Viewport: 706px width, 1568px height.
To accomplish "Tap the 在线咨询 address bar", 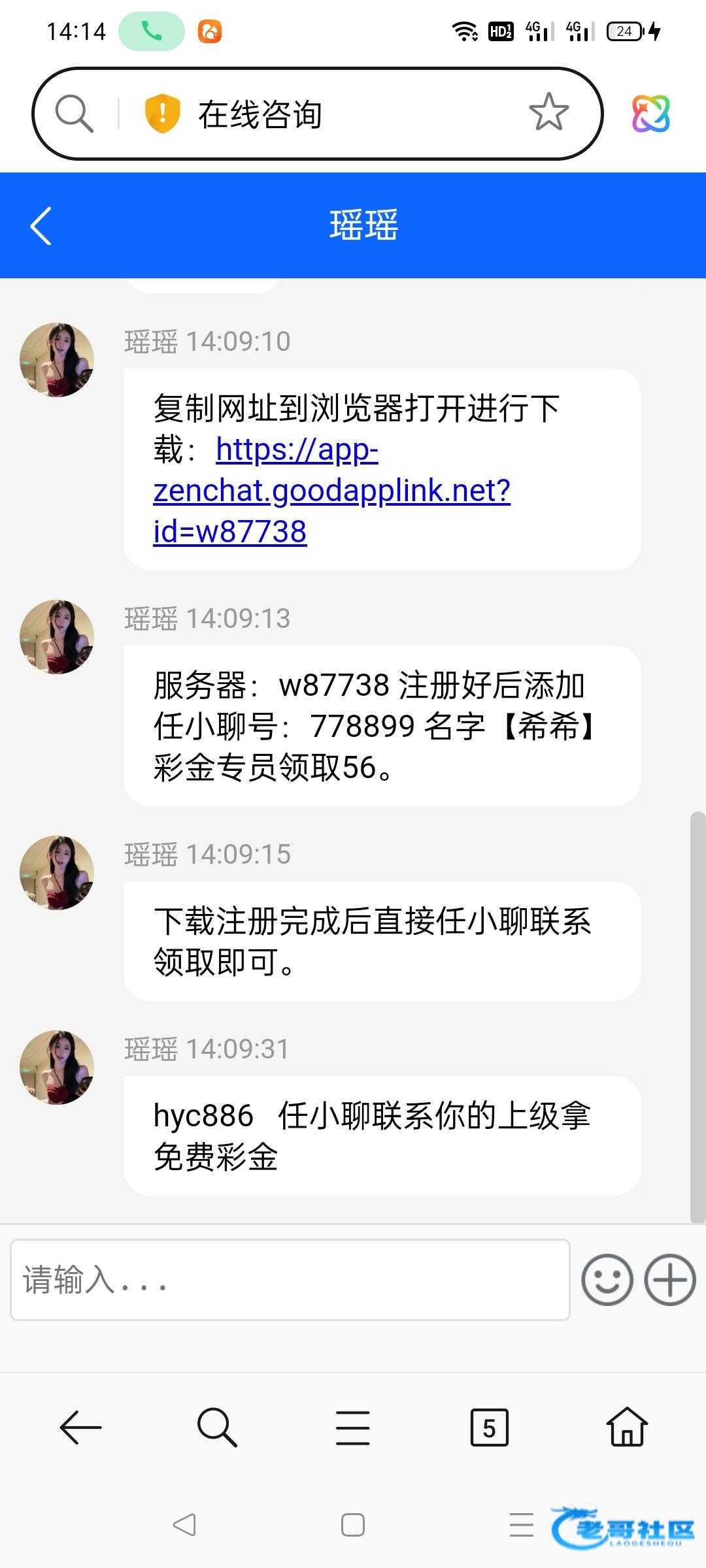I will click(340, 114).
